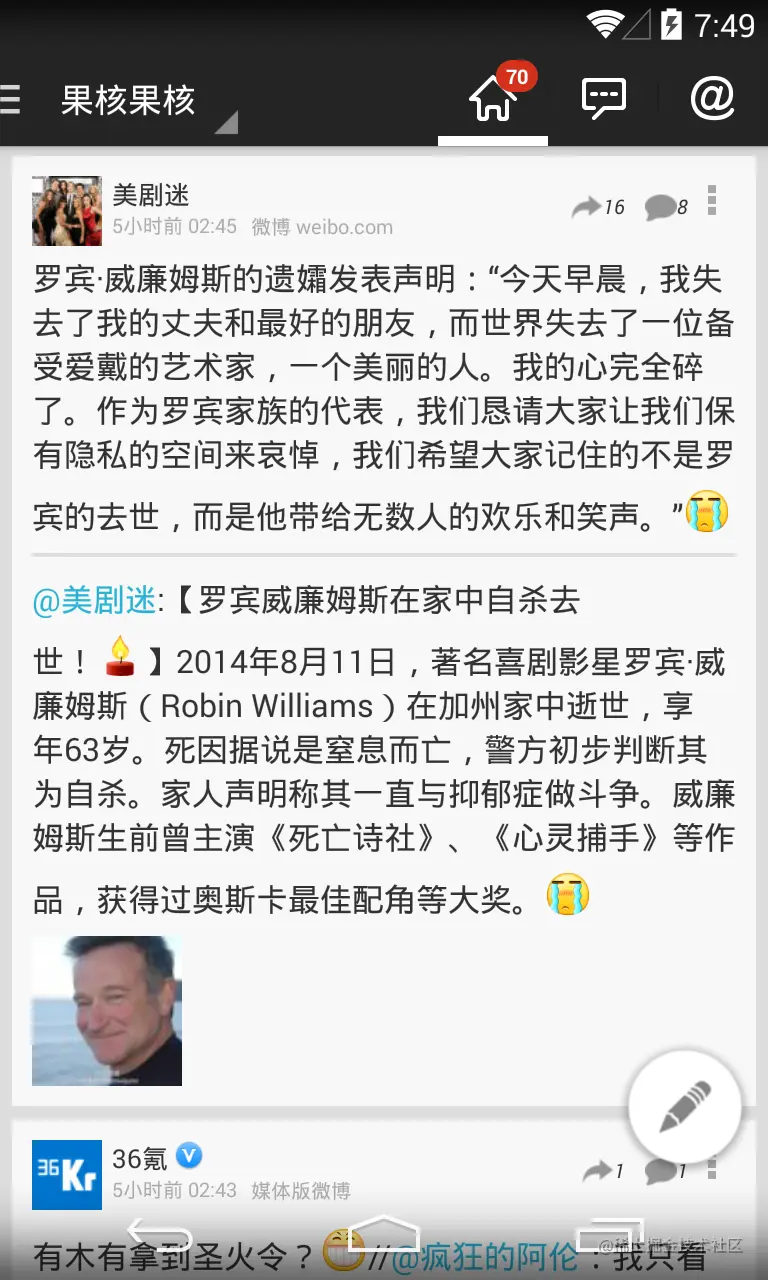Open overflow menu on 美剧迷's post
Image resolution: width=768 pixels, height=1280 pixels.
[x=712, y=201]
